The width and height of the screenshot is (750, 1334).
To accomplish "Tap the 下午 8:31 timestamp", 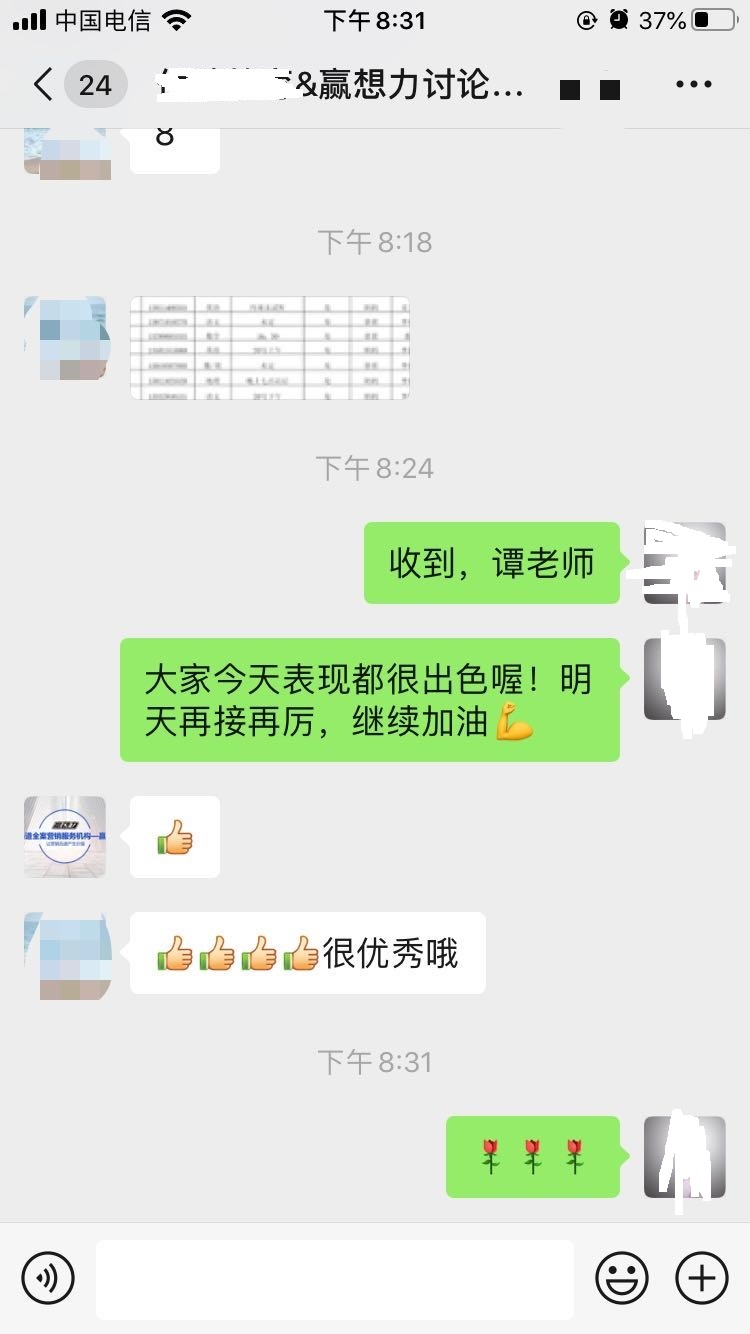I will pos(374,1062).
